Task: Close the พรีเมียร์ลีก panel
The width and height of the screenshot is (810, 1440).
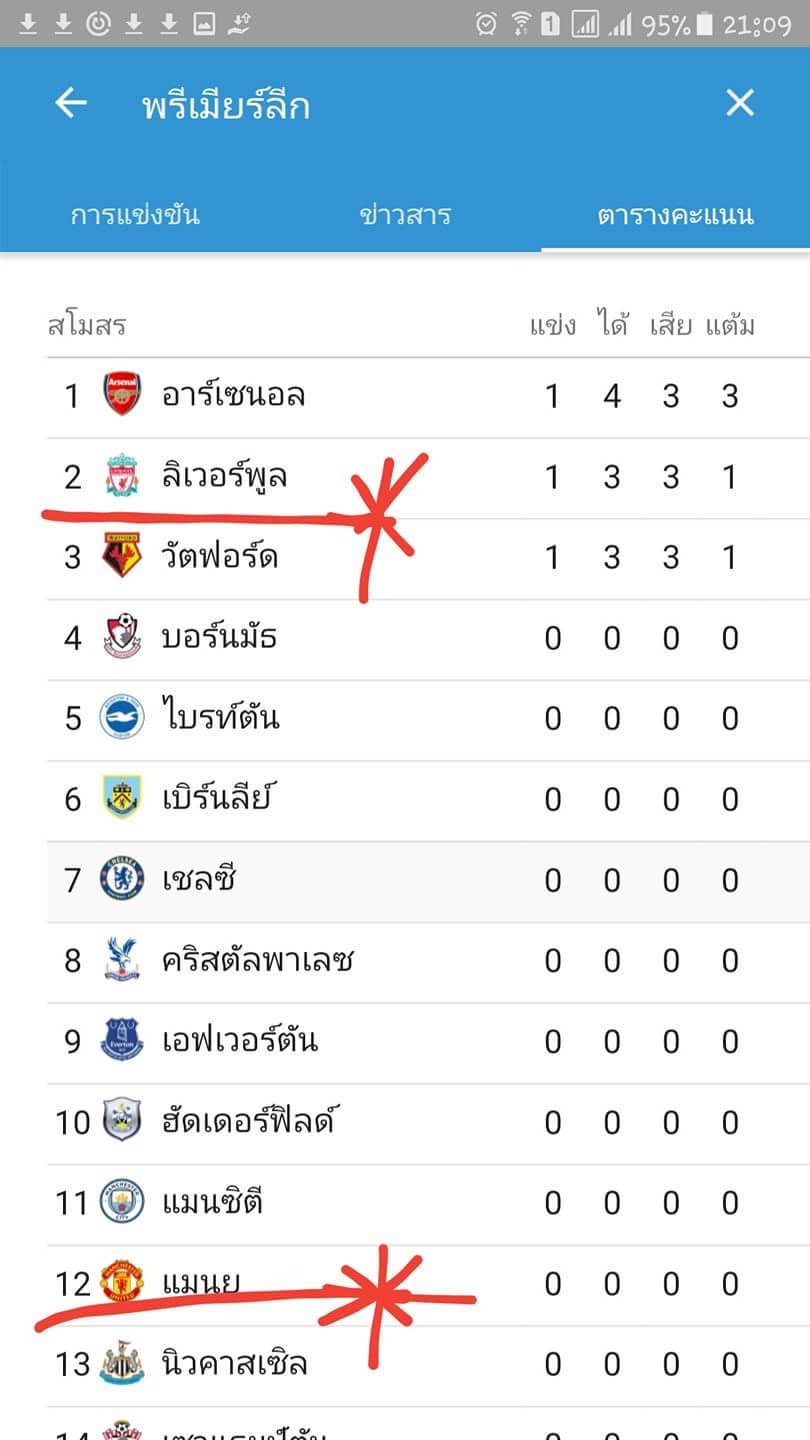Action: tap(739, 102)
